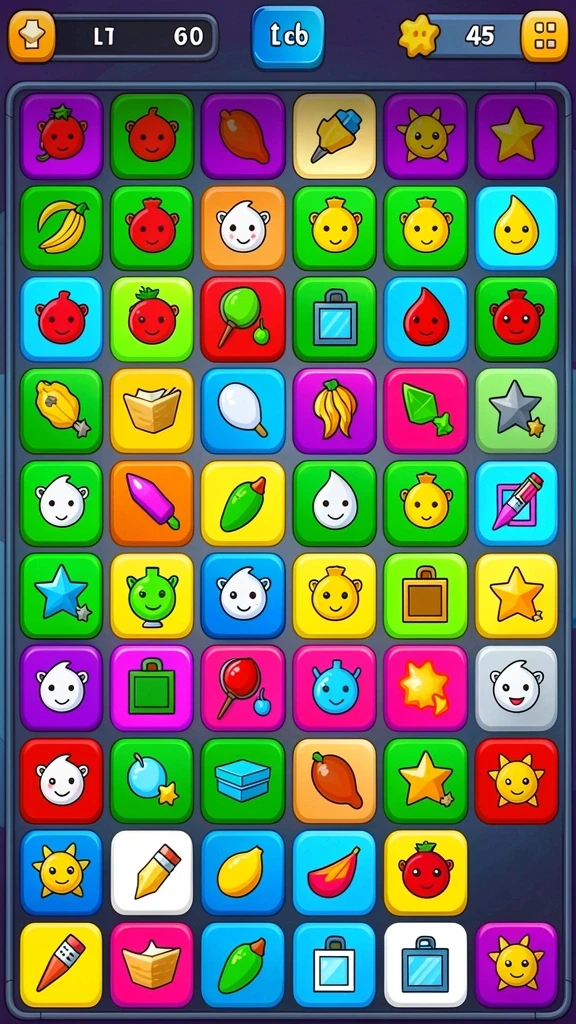The height and width of the screenshot is (1024, 576).
Task: Pick the blue horned face on pink tile
Action: coord(335,688)
